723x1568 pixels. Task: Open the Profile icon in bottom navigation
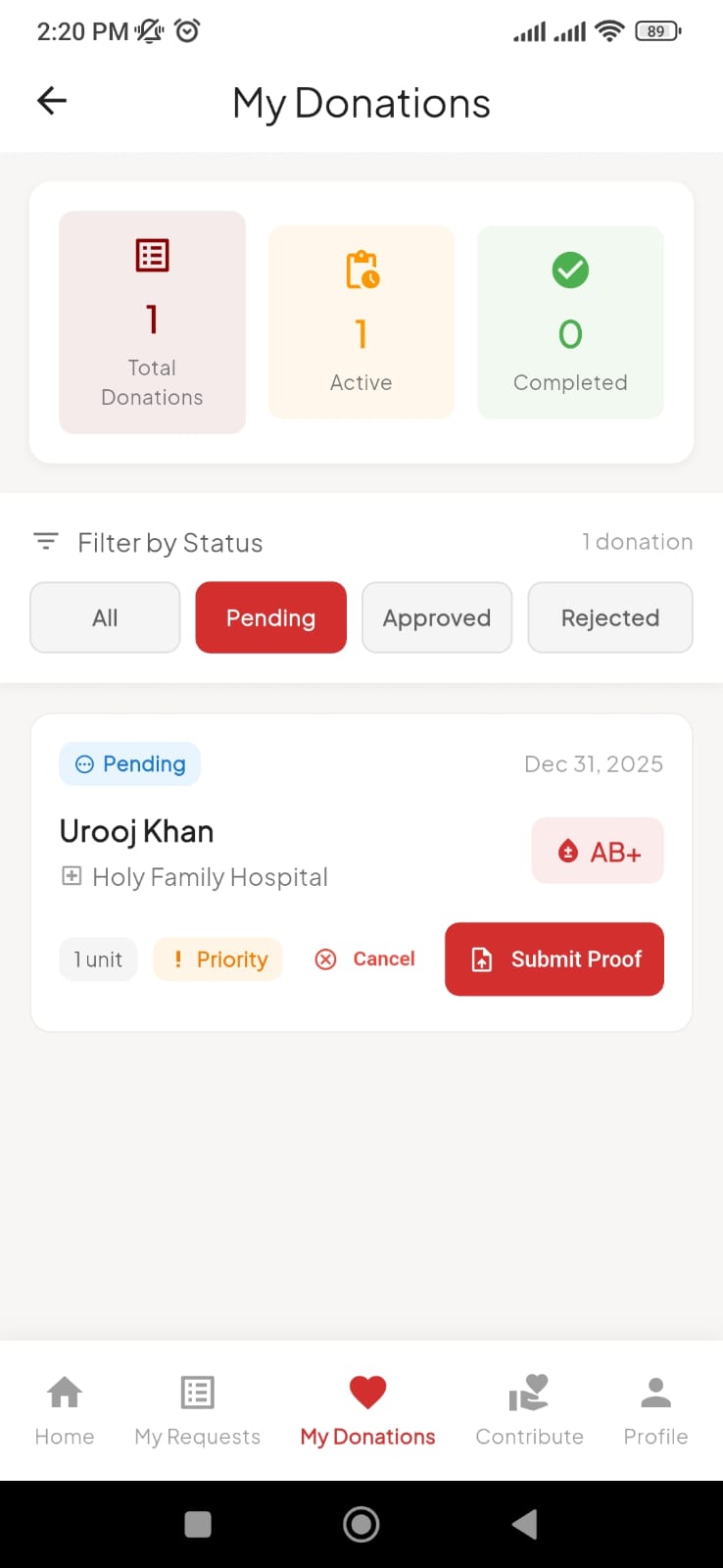click(655, 1392)
